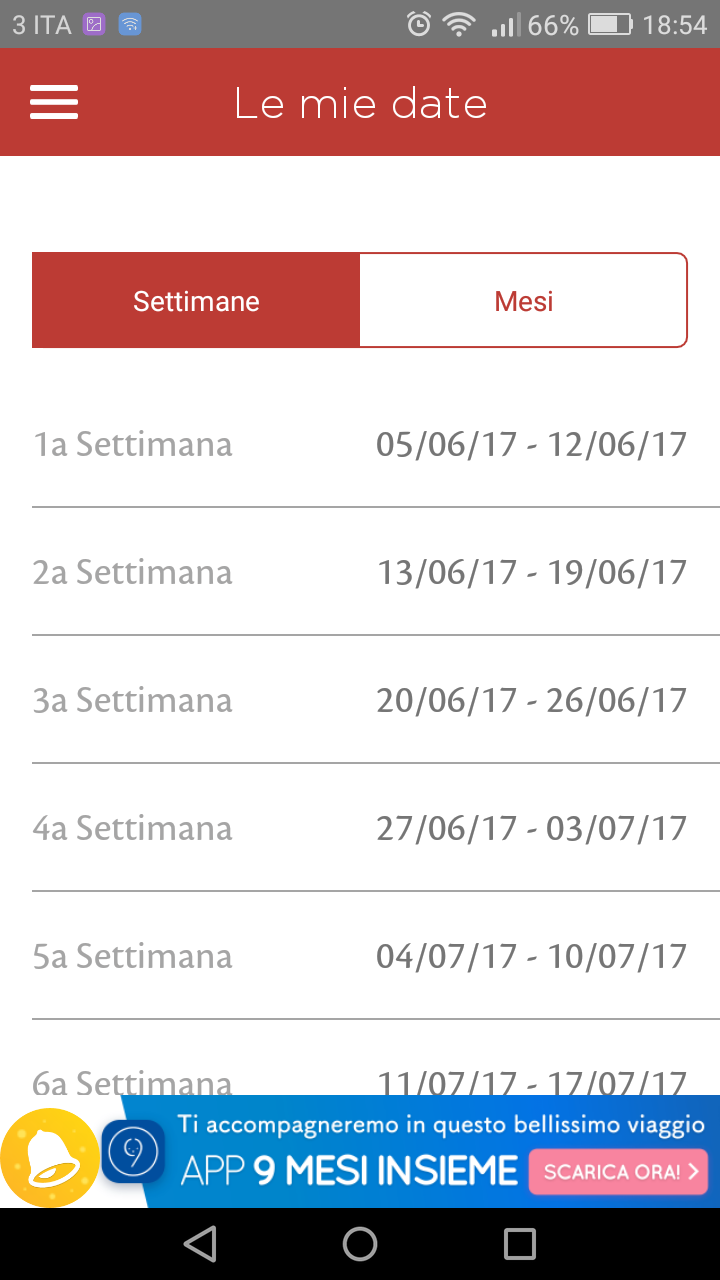Open the yellow bell notification icon
The image size is (720, 1280).
point(49,1157)
